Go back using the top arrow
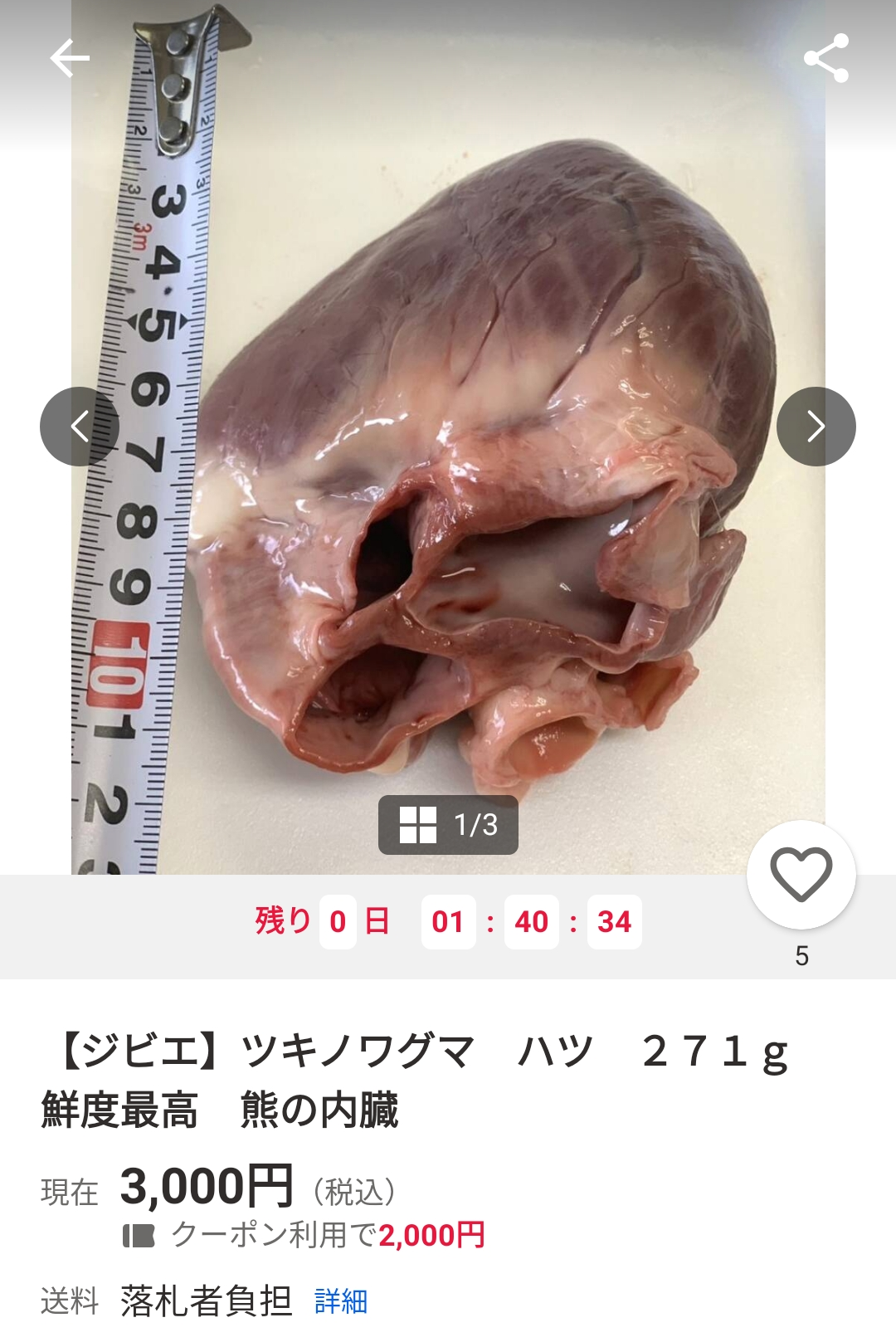The height and width of the screenshot is (1342, 896). pyautogui.click(x=70, y=58)
